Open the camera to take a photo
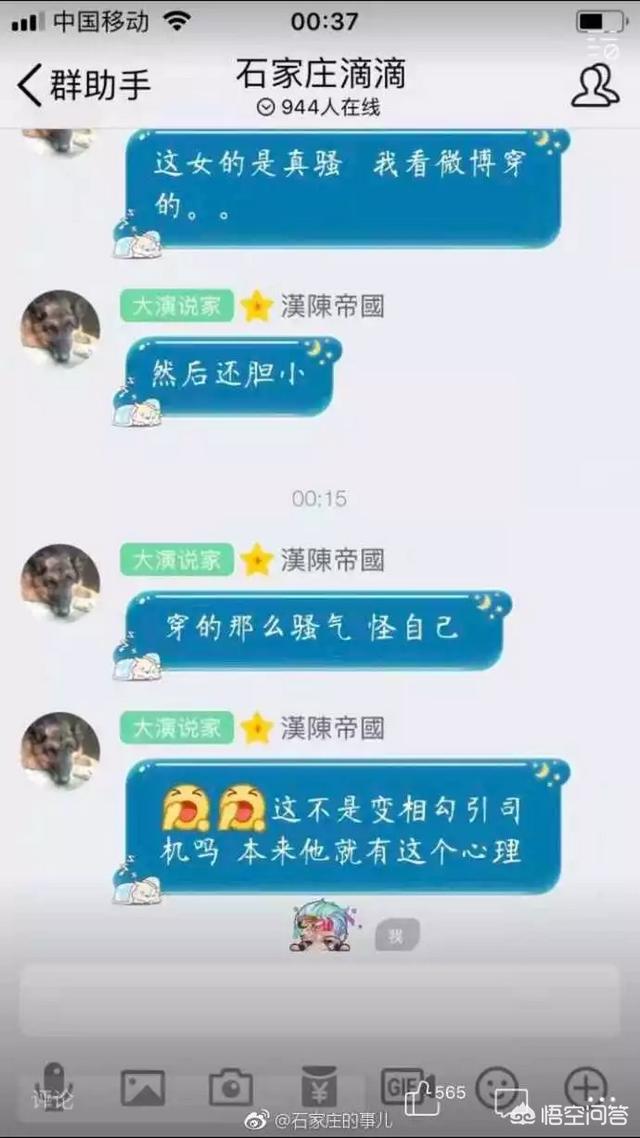 (x=230, y=1087)
